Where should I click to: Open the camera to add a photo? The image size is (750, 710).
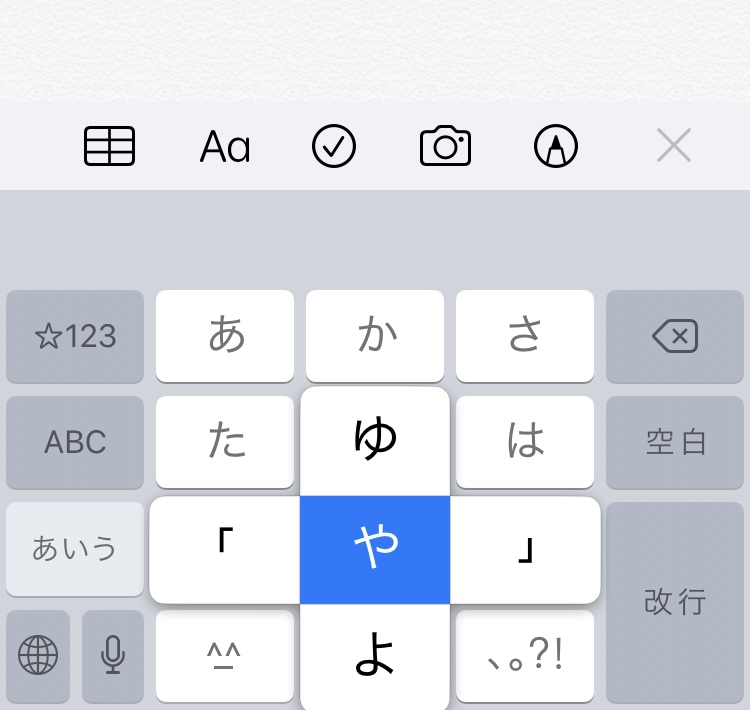445,147
